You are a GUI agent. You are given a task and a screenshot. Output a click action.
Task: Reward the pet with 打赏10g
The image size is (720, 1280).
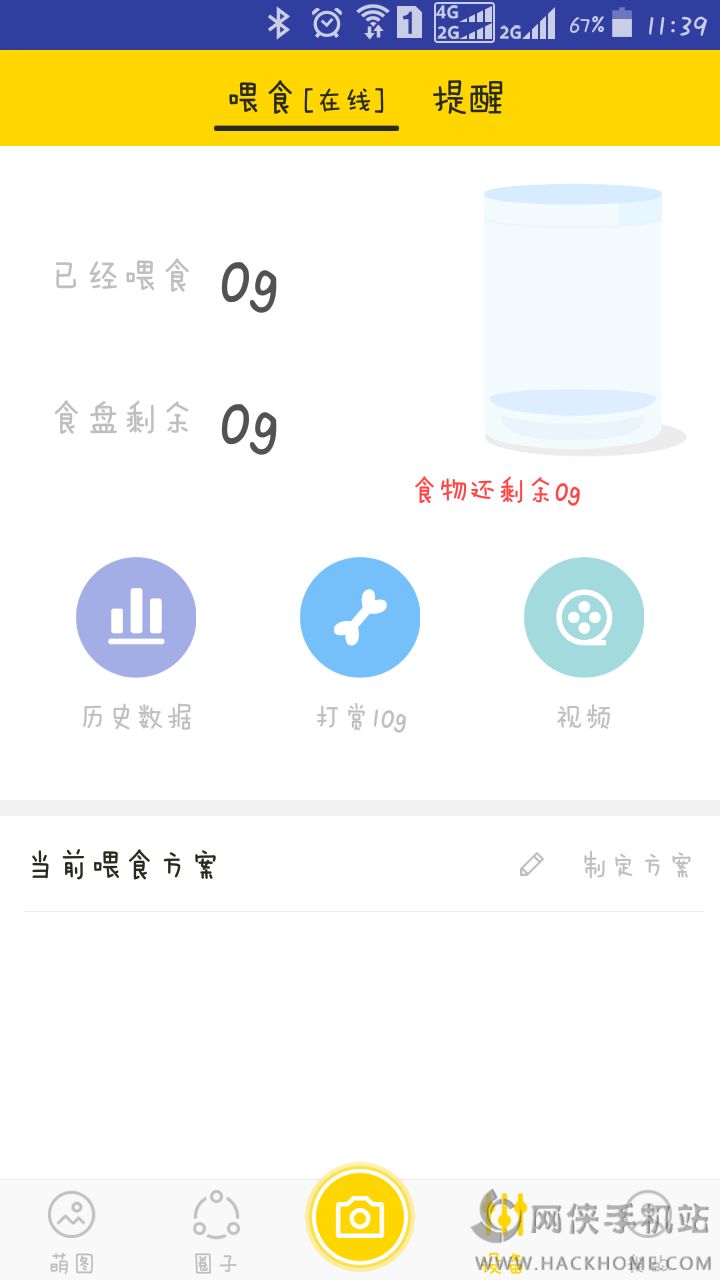click(360, 617)
